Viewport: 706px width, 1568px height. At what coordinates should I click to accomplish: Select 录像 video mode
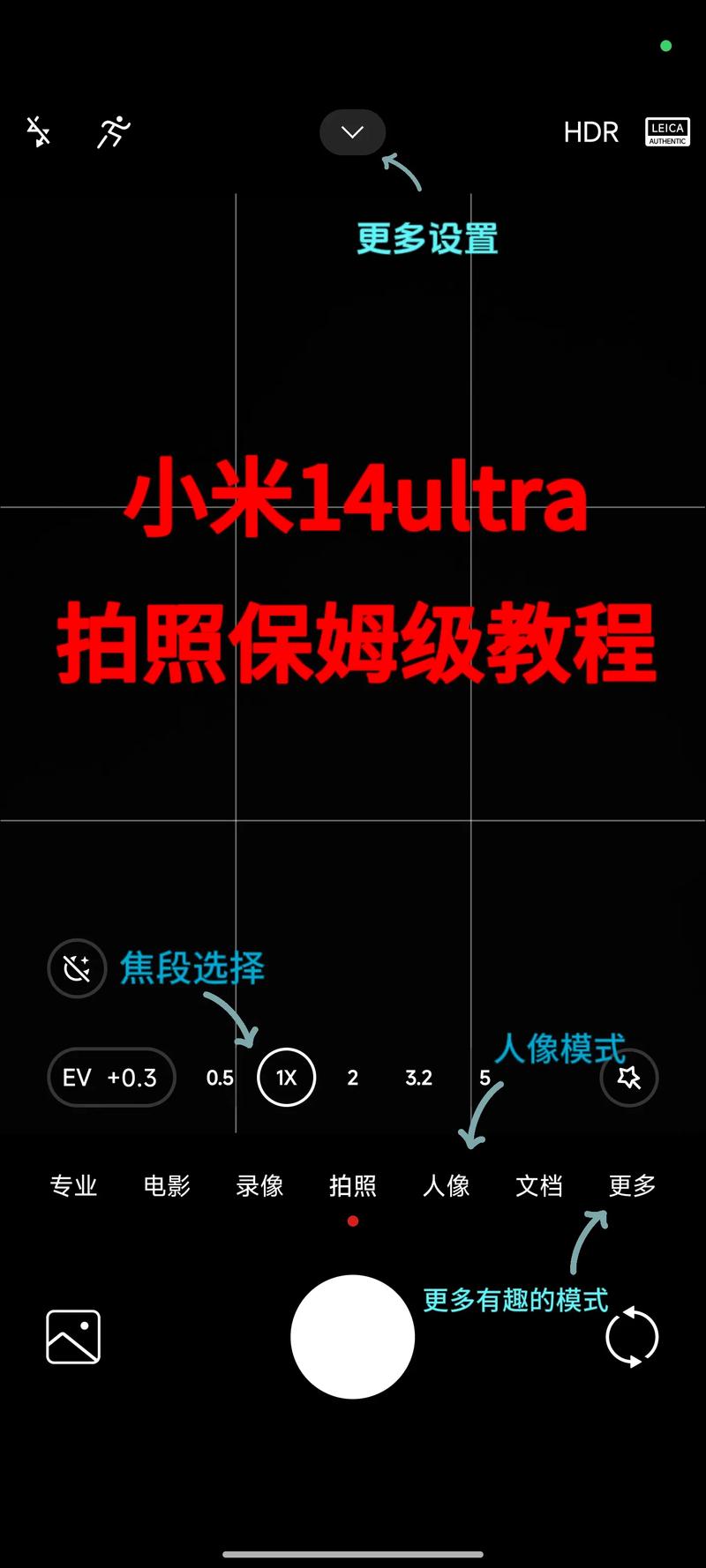coord(259,1186)
